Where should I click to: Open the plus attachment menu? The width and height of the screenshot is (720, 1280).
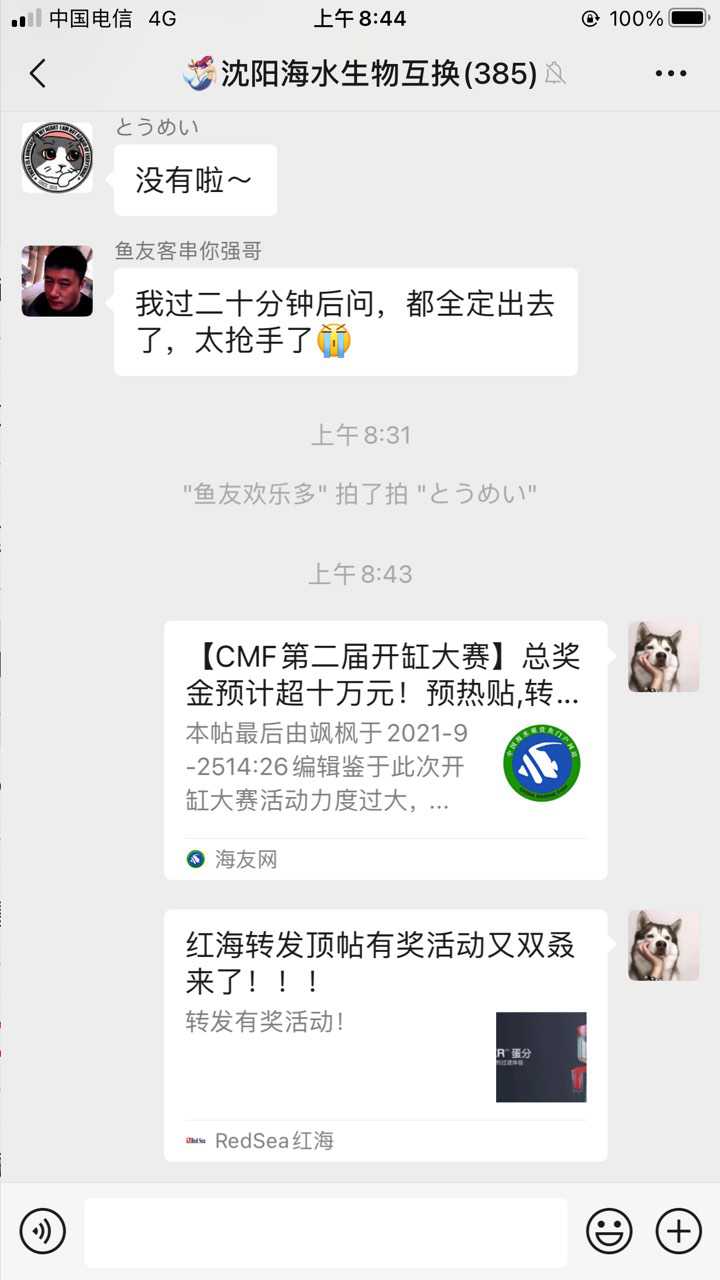pyautogui.click(x=678, y=1230)
